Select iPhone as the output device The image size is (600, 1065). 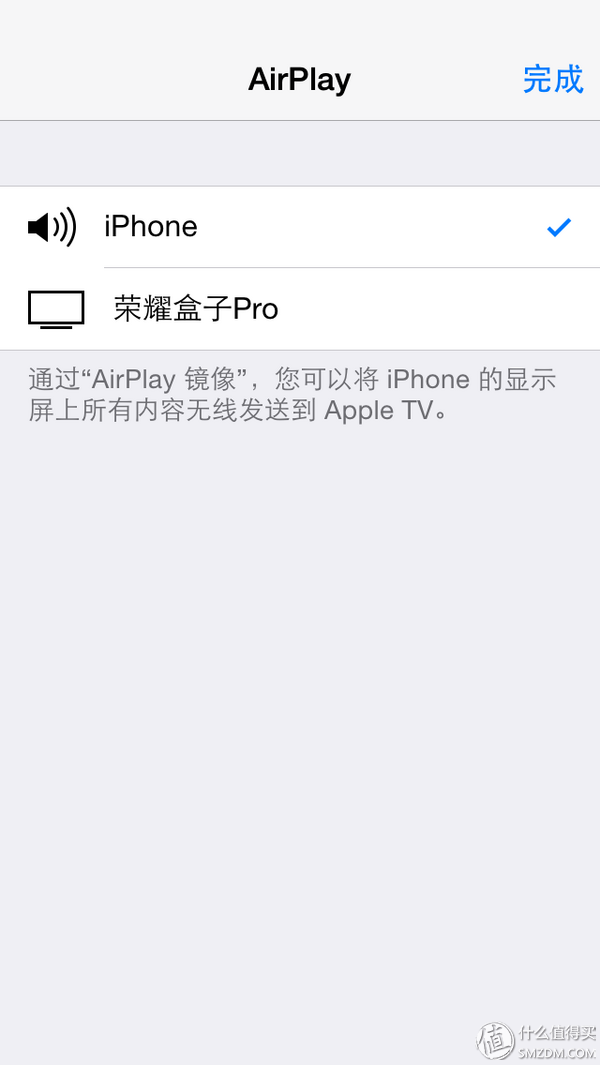click(300, 227)
